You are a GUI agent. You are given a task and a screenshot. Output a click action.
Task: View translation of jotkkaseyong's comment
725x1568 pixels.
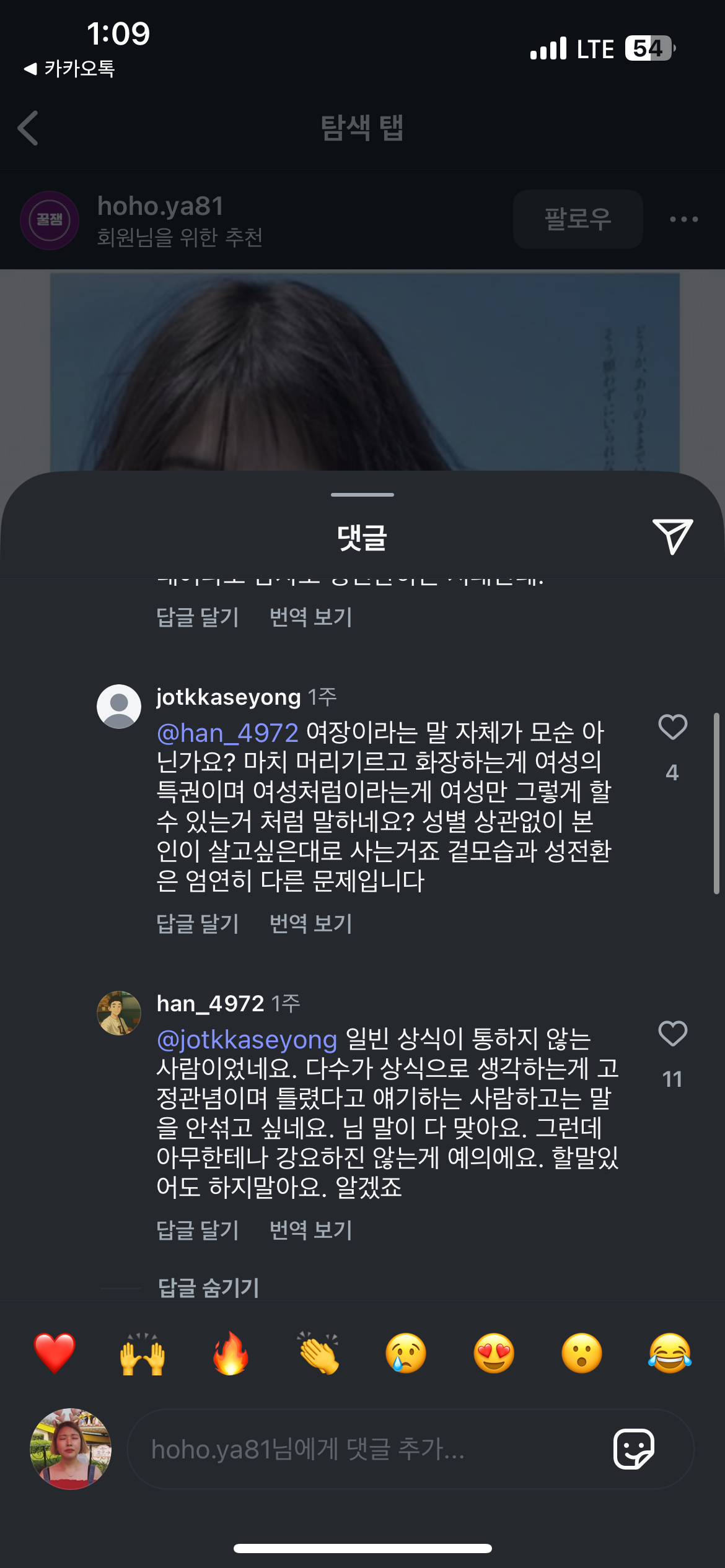point(311,923)
